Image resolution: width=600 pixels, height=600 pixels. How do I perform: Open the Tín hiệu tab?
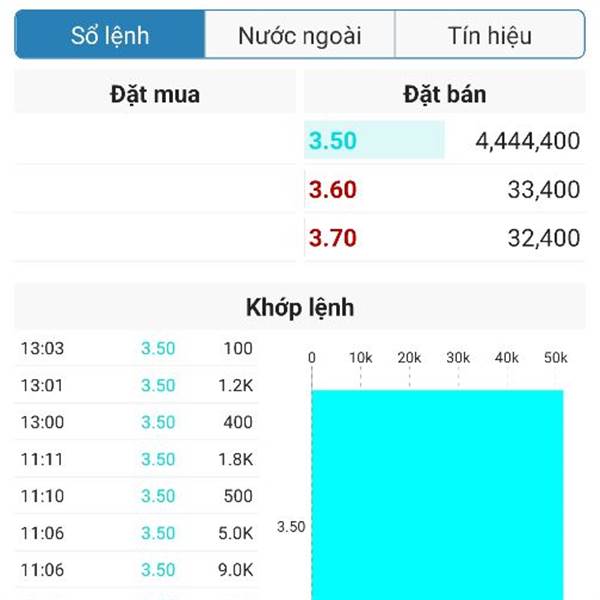pos(490,36)
